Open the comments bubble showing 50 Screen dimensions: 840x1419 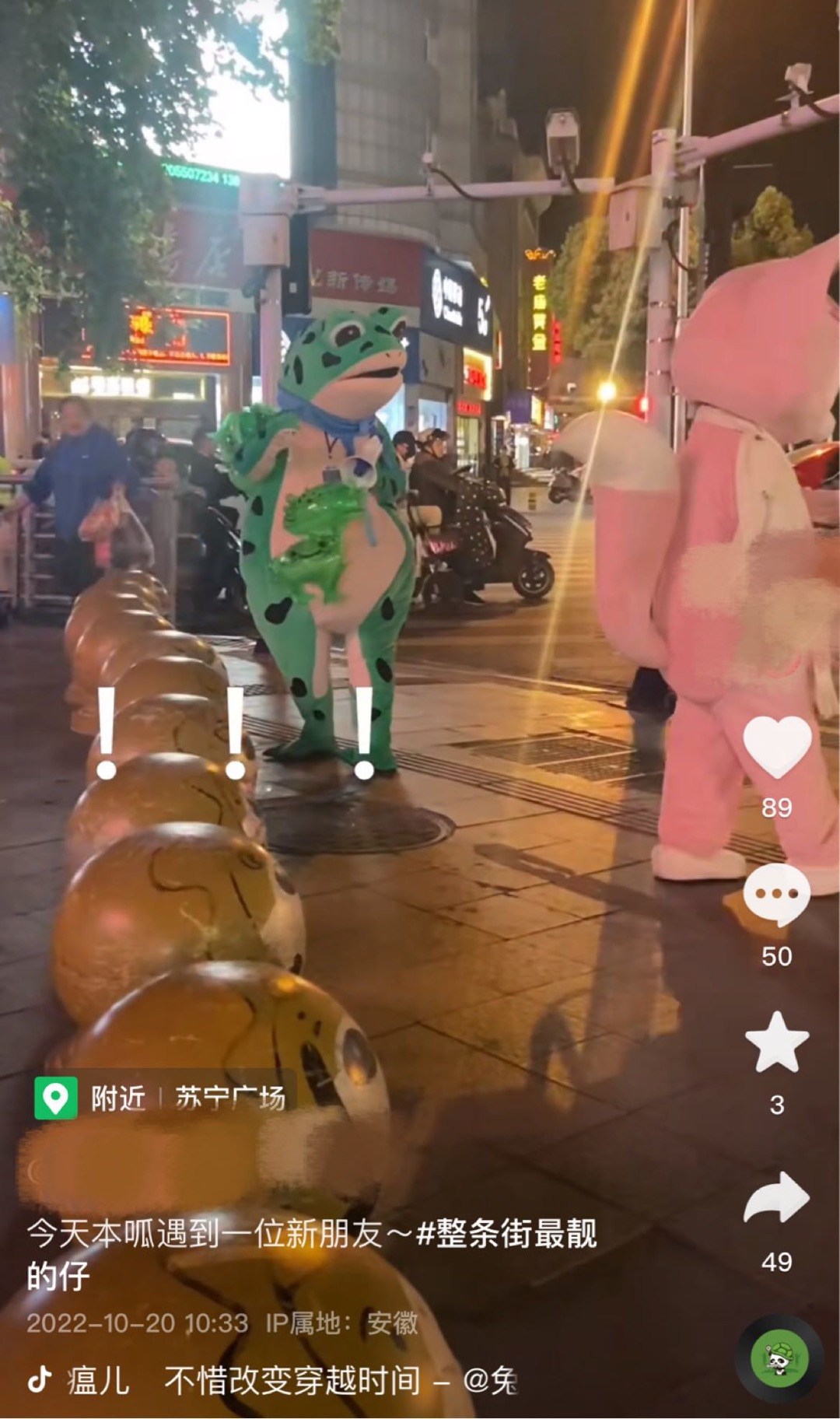(777, 895)
